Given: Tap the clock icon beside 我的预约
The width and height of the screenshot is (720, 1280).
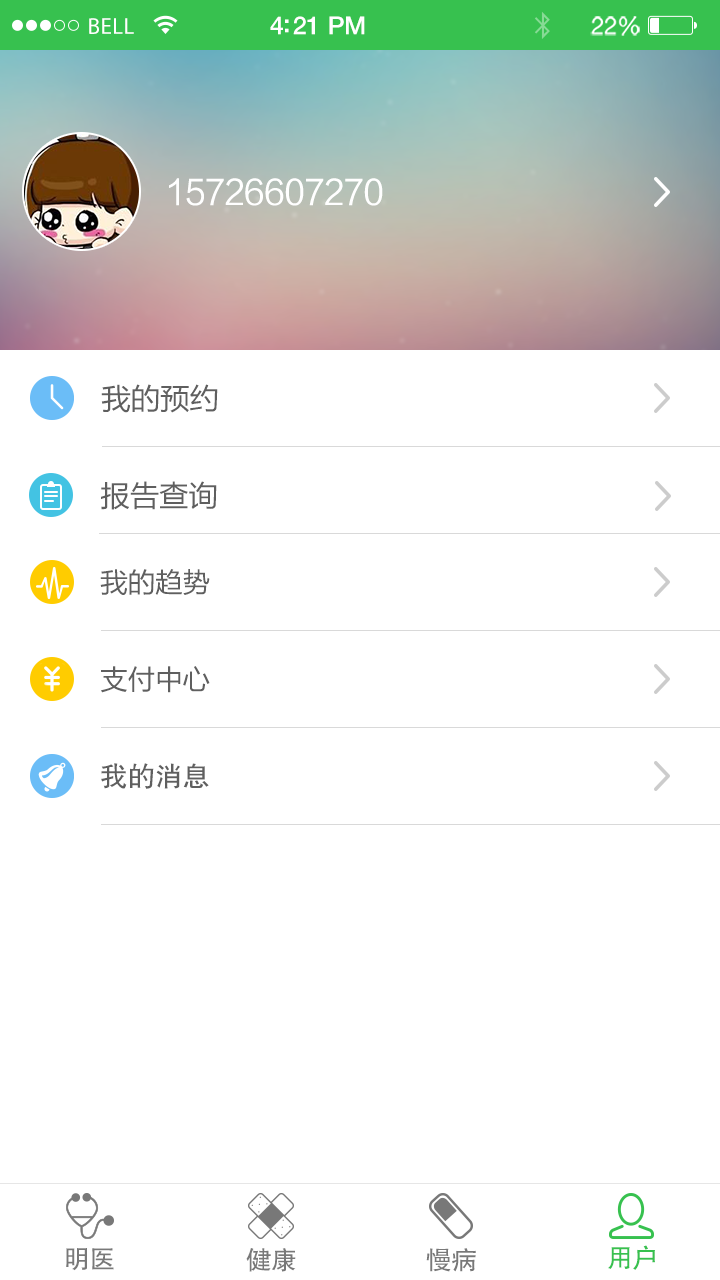Looking at the screenshot, I should click(x=51, y=398).
